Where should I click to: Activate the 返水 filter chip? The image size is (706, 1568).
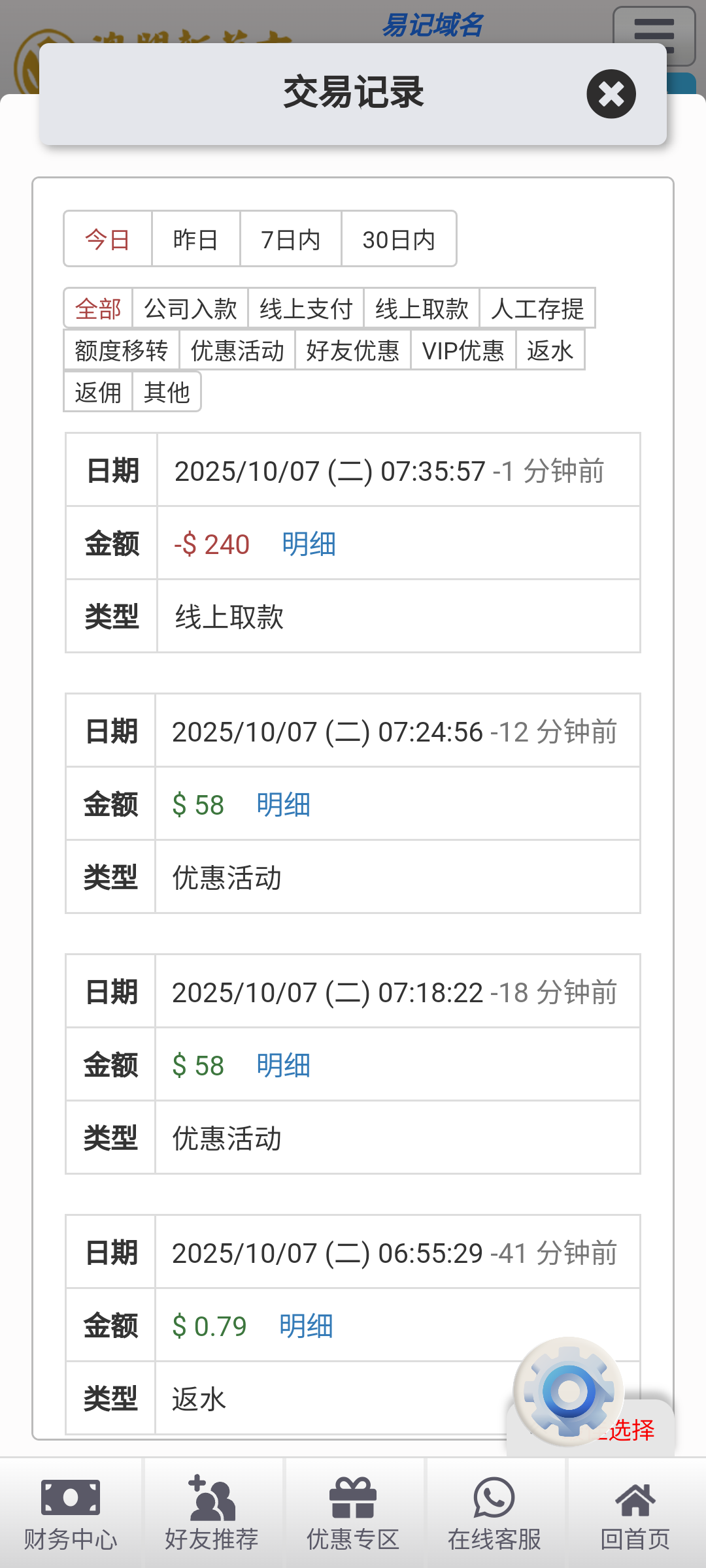550,351
